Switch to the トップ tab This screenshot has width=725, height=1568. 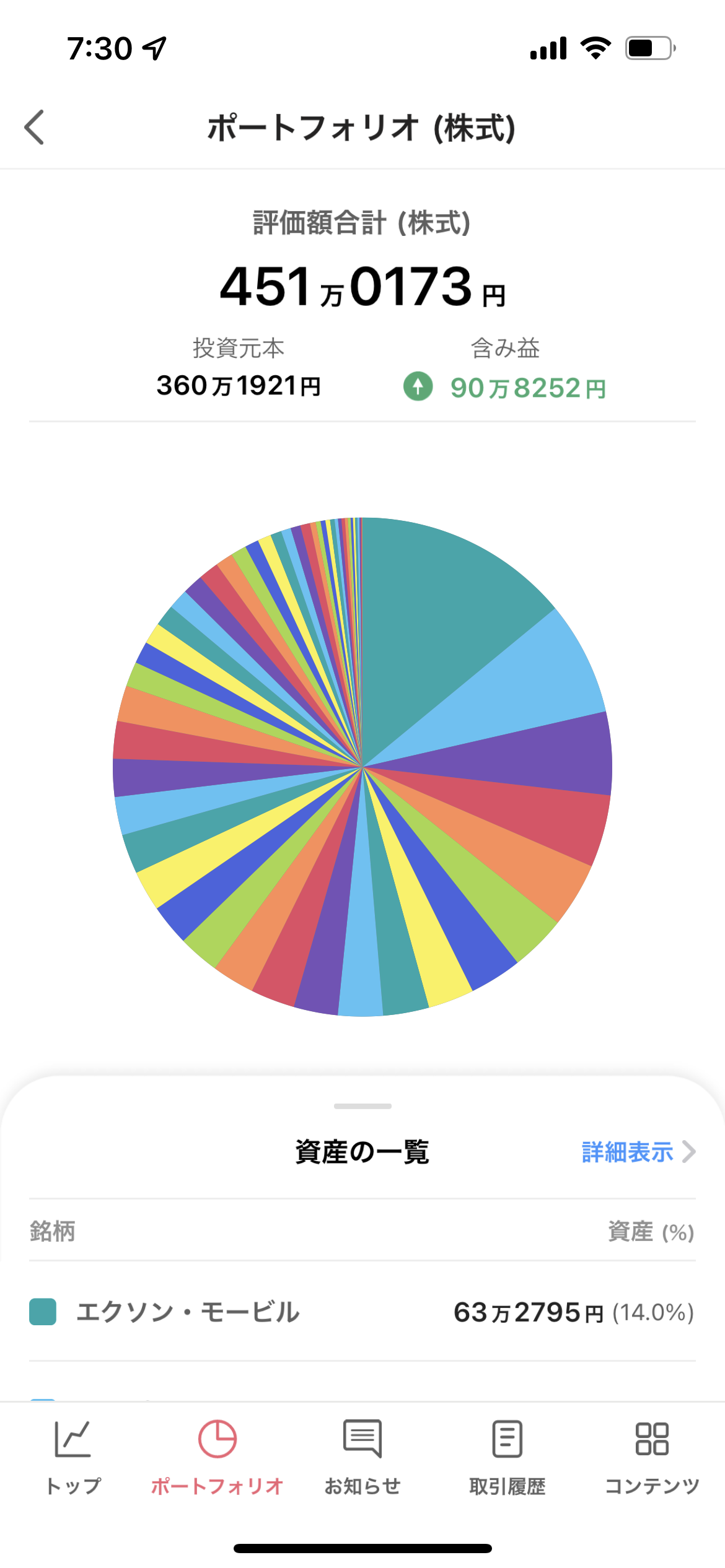(x=72, y=1458)
